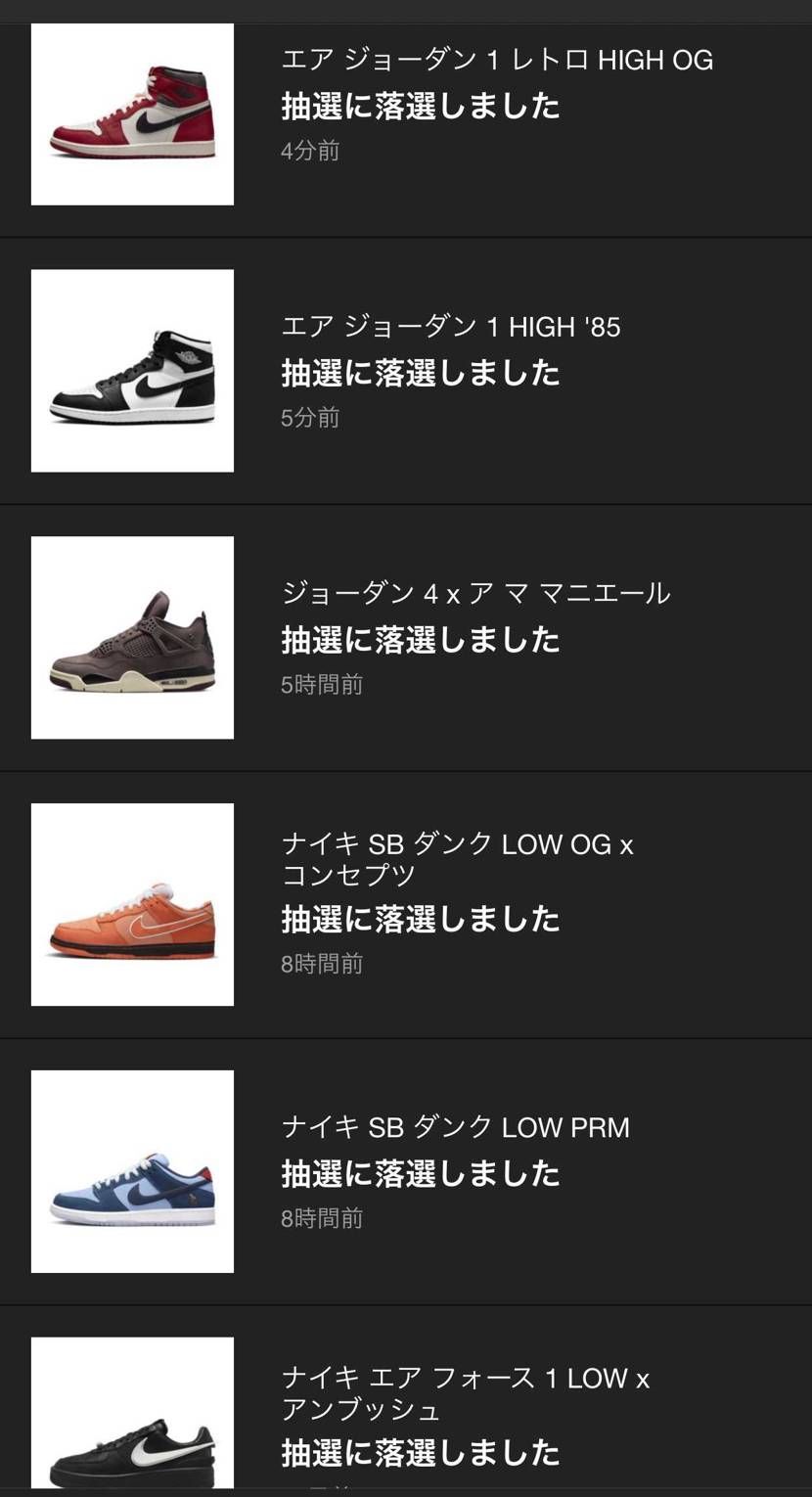Tap the title ナイキ SB ダンク LOW PRM
812x1497 pixels.
[x=455, y=1127]
